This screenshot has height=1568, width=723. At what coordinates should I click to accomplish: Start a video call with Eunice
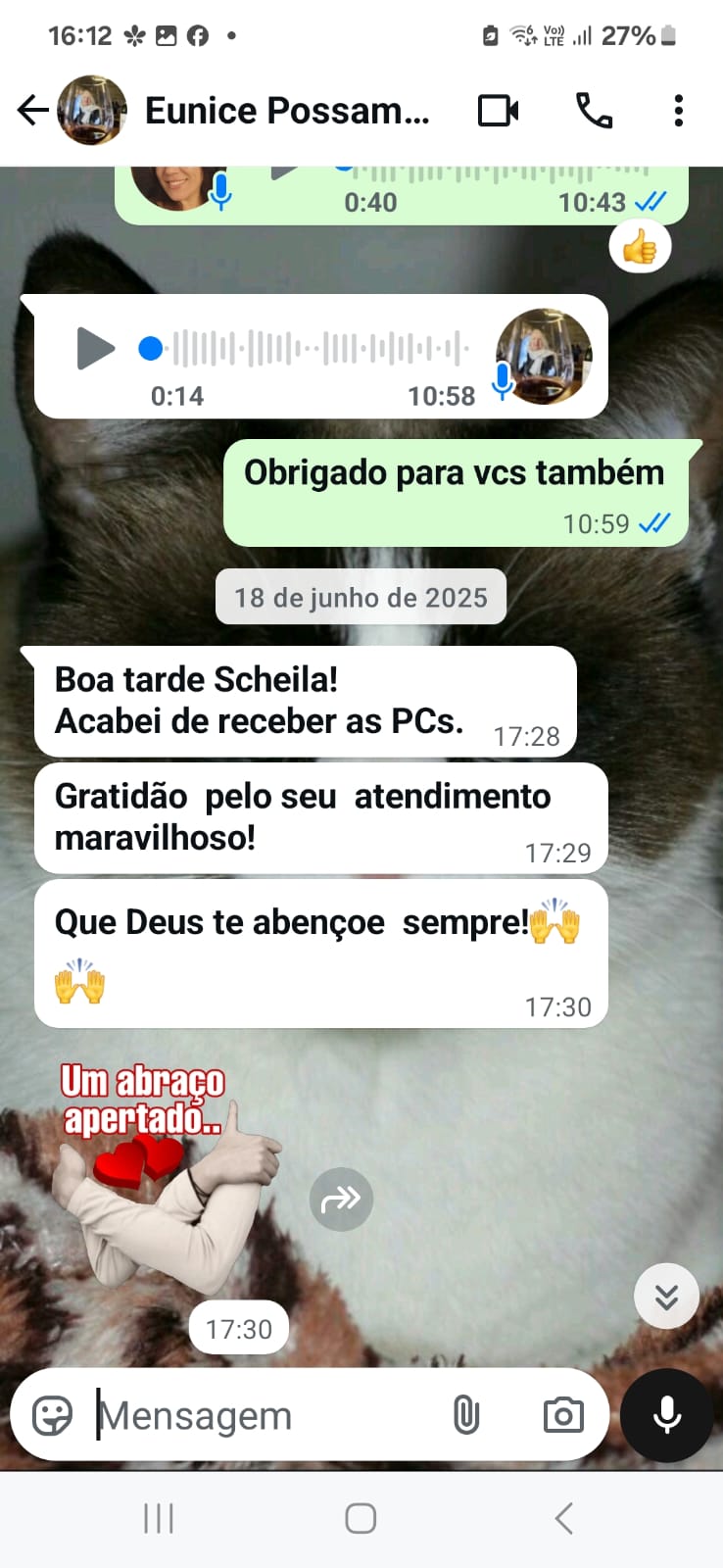pos(498,111)
